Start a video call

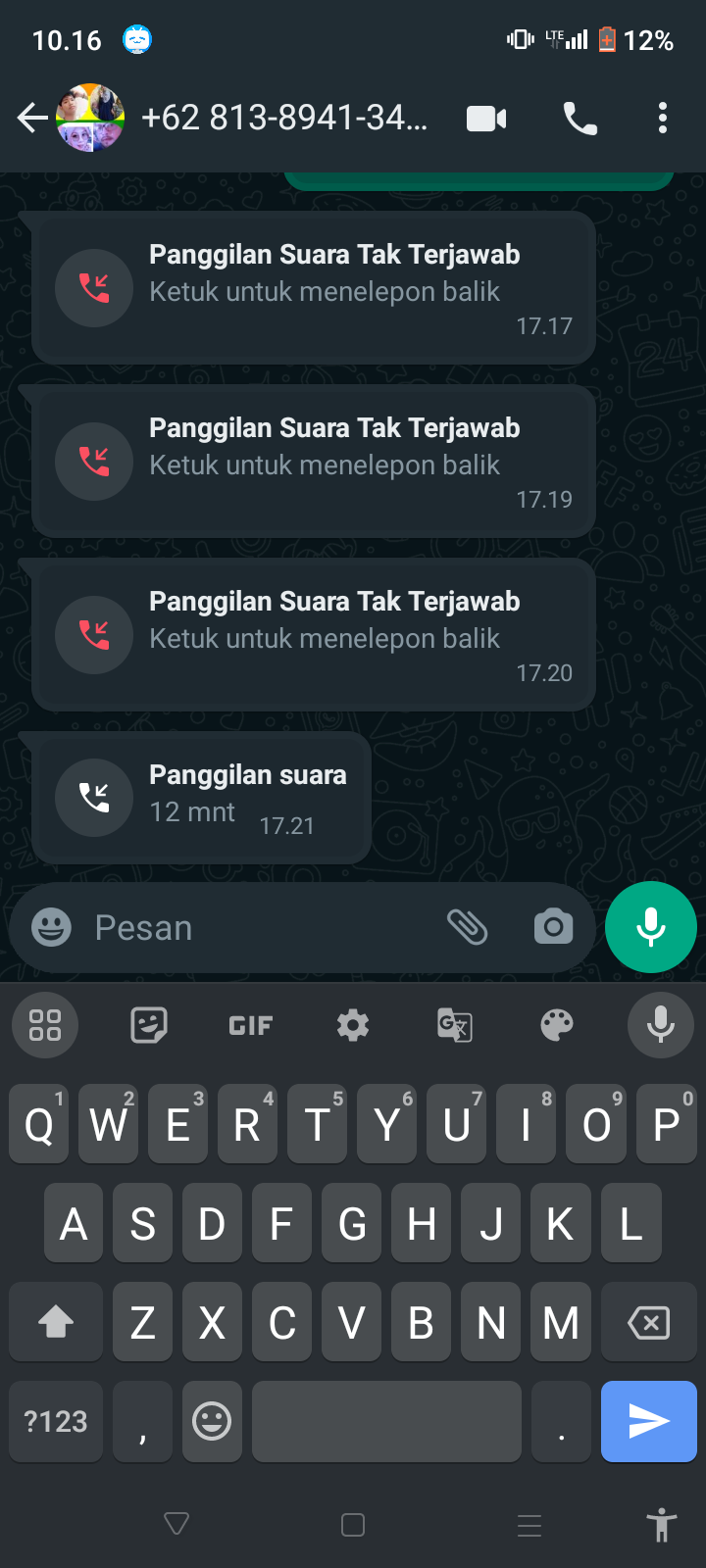tap(486, 119)
